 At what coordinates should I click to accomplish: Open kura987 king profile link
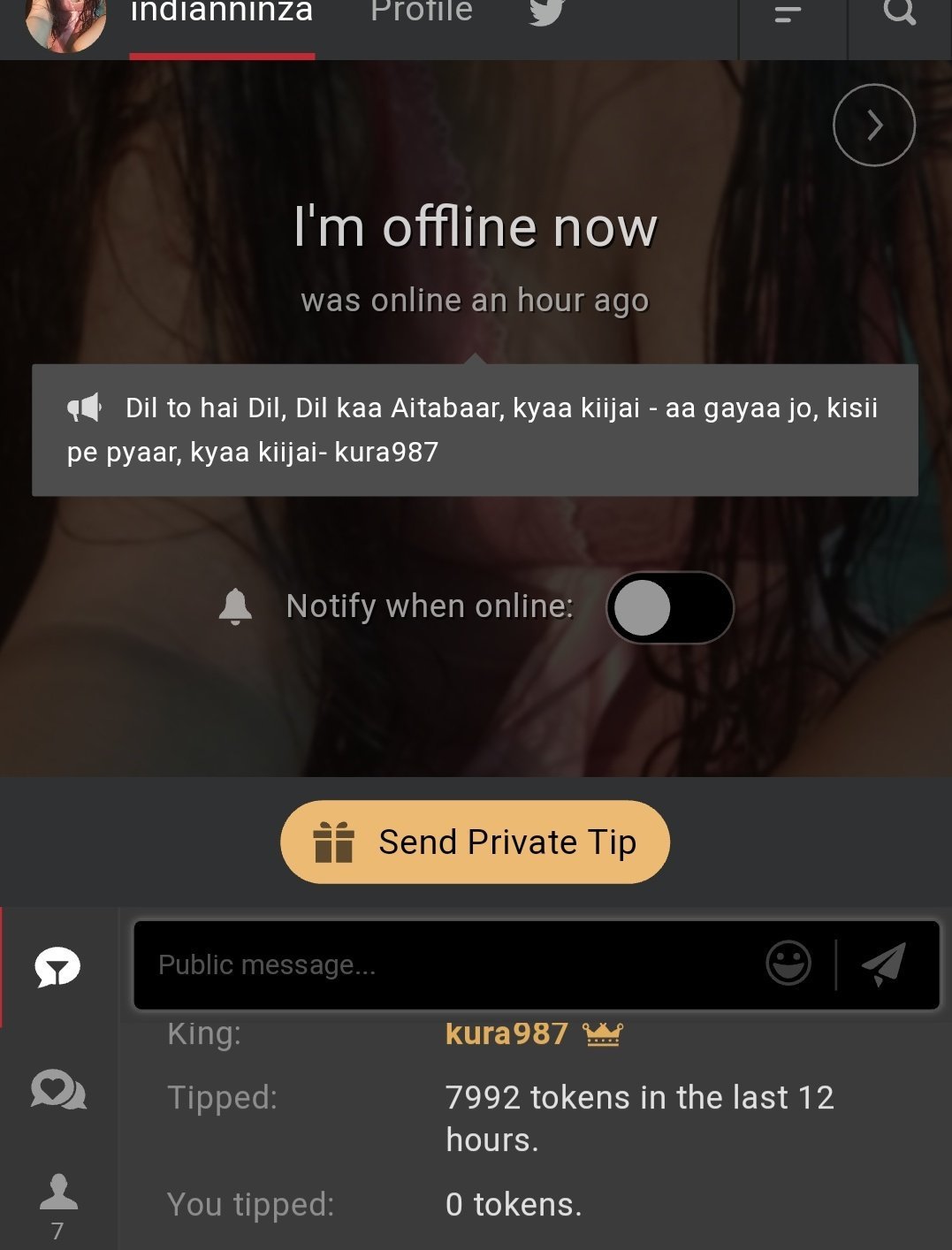(506, 1033)
